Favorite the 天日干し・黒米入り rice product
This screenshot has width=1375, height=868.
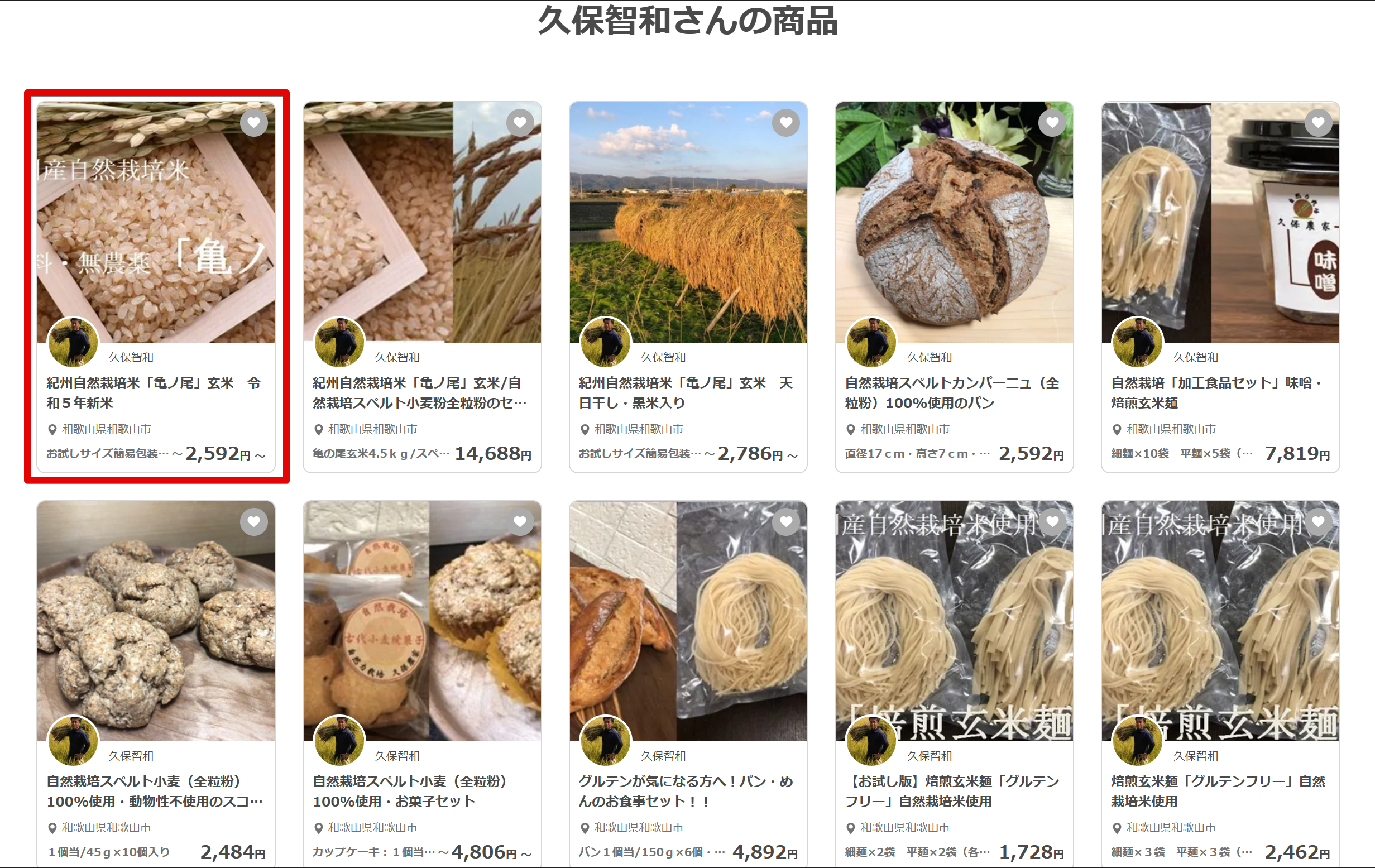(785, 122)
